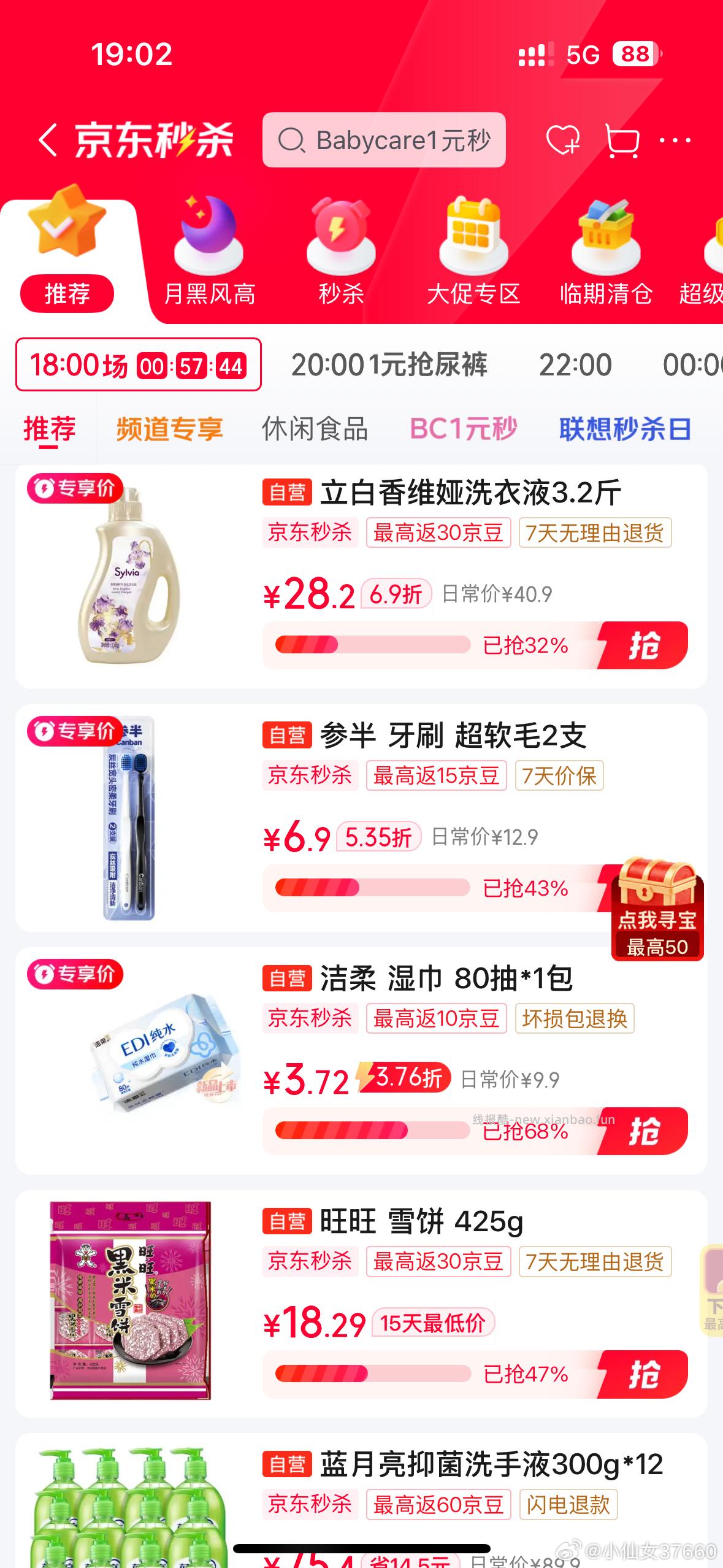Tap the back arrow at top left
The width and height of the screenshot is (723, 1568).
click(x=48, y=140)
